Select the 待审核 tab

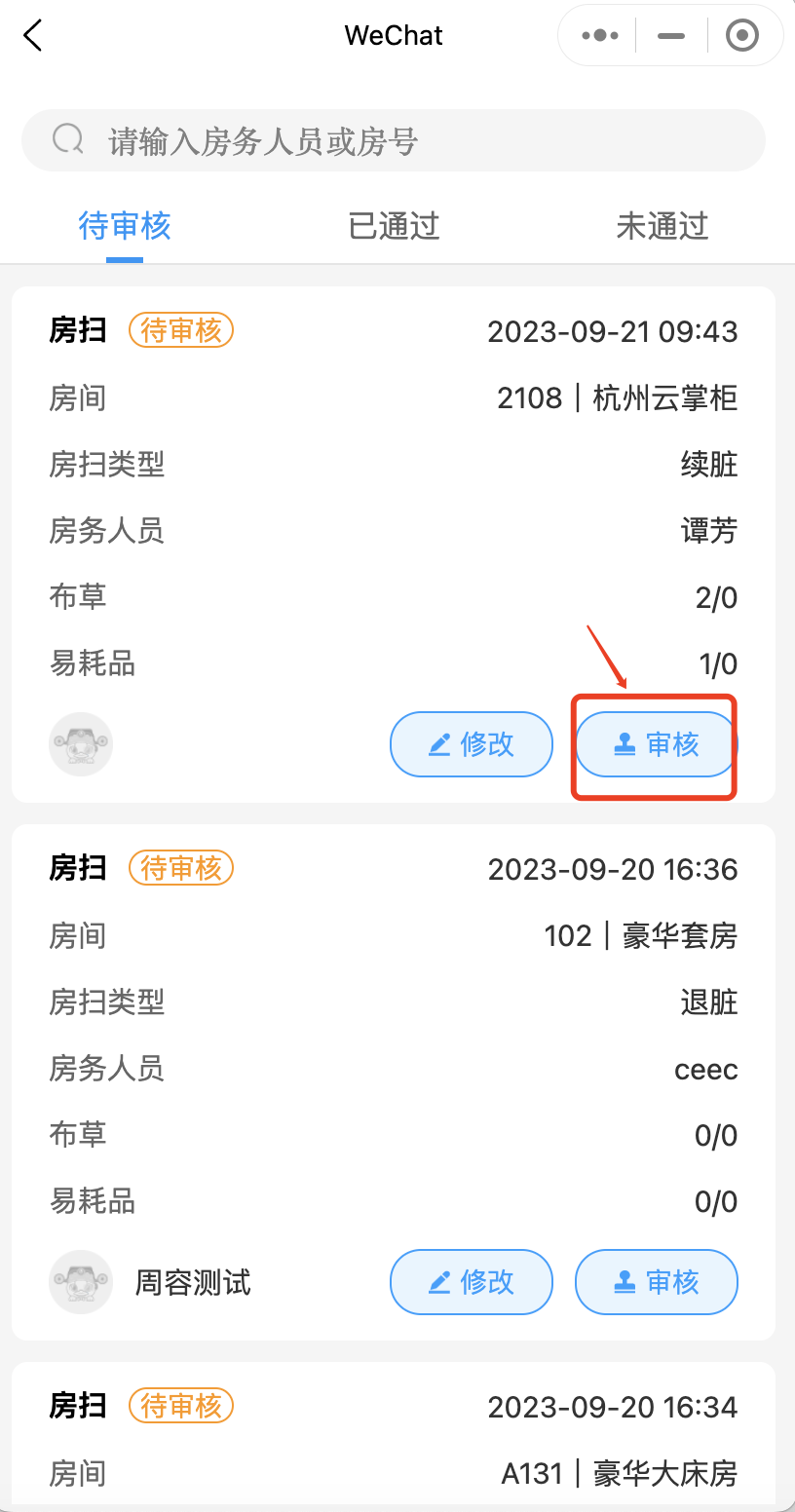point(125,226)
